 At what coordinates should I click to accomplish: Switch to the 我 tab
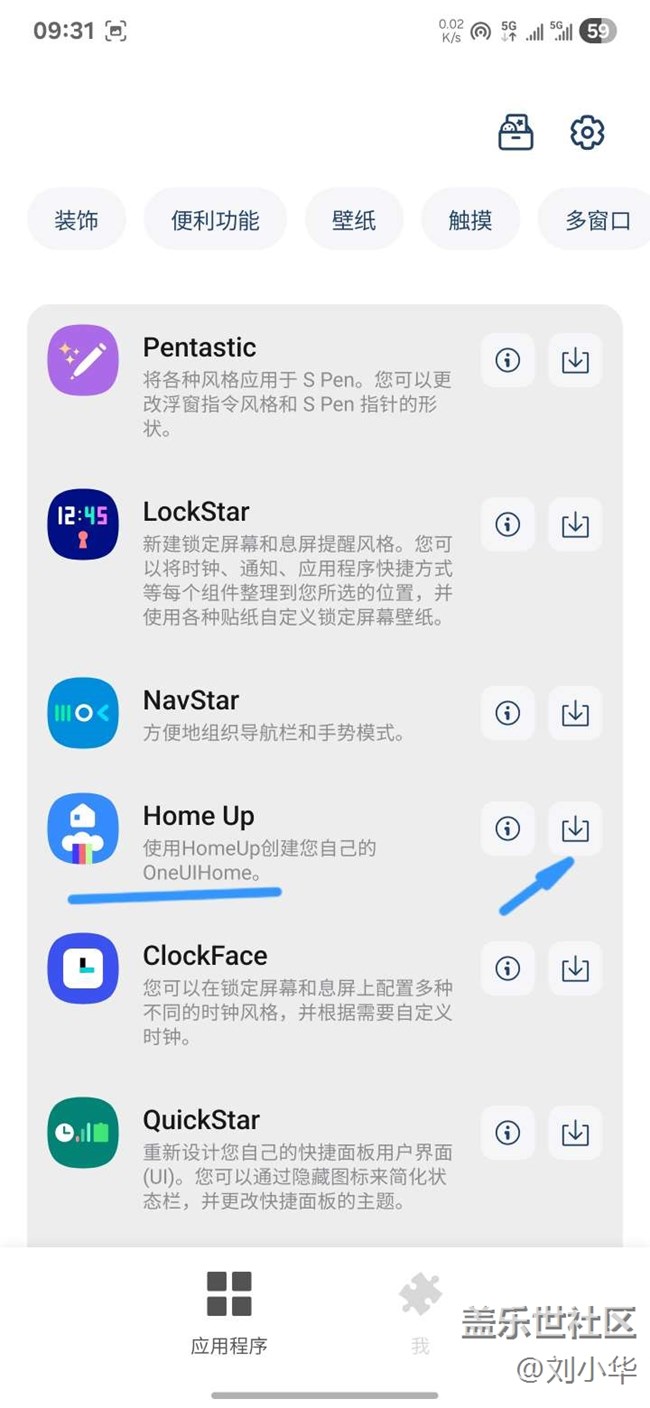(420, 1312)
